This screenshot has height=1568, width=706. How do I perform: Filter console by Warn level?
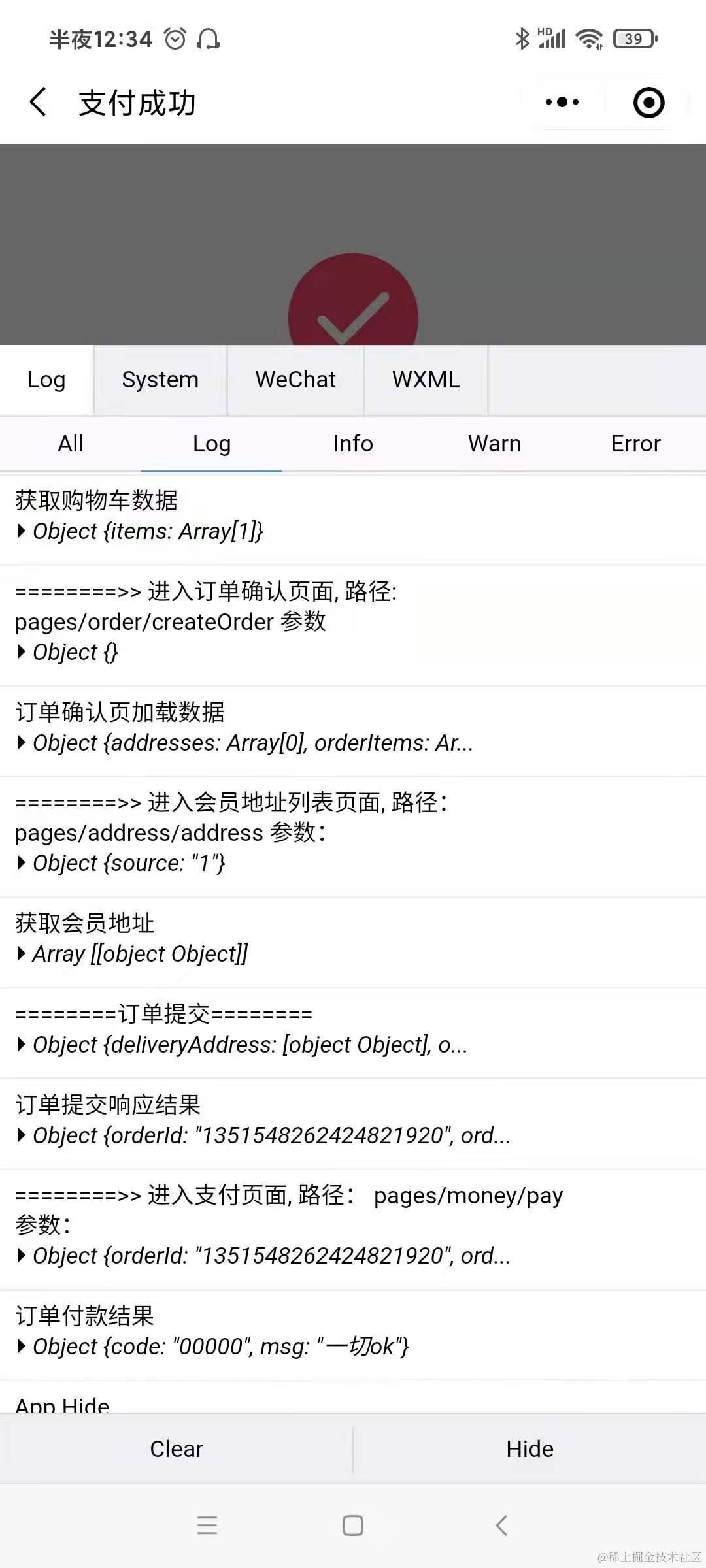point(494,444)
